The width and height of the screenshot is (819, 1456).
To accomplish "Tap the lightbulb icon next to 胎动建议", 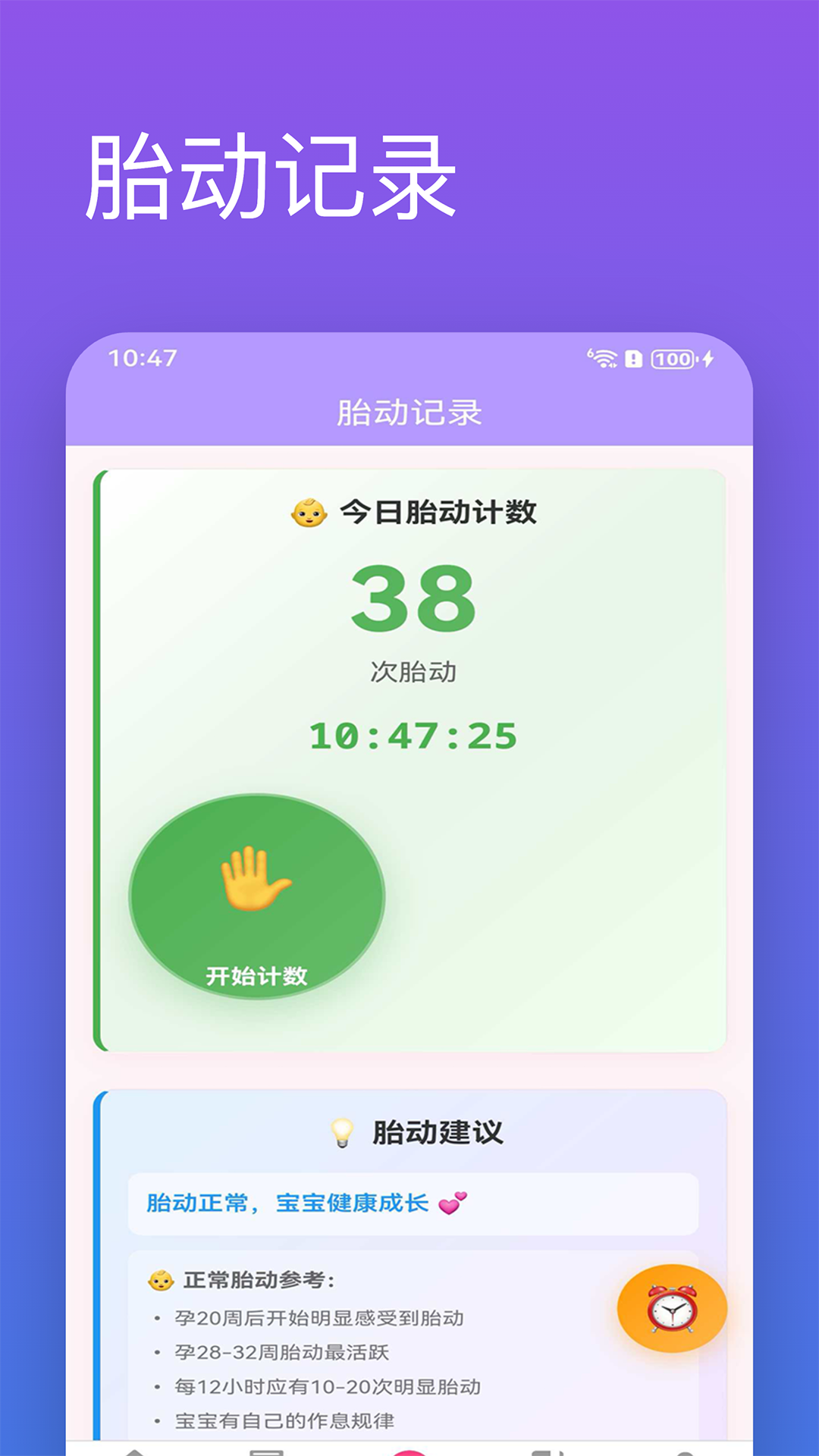I will point(343,1133).
